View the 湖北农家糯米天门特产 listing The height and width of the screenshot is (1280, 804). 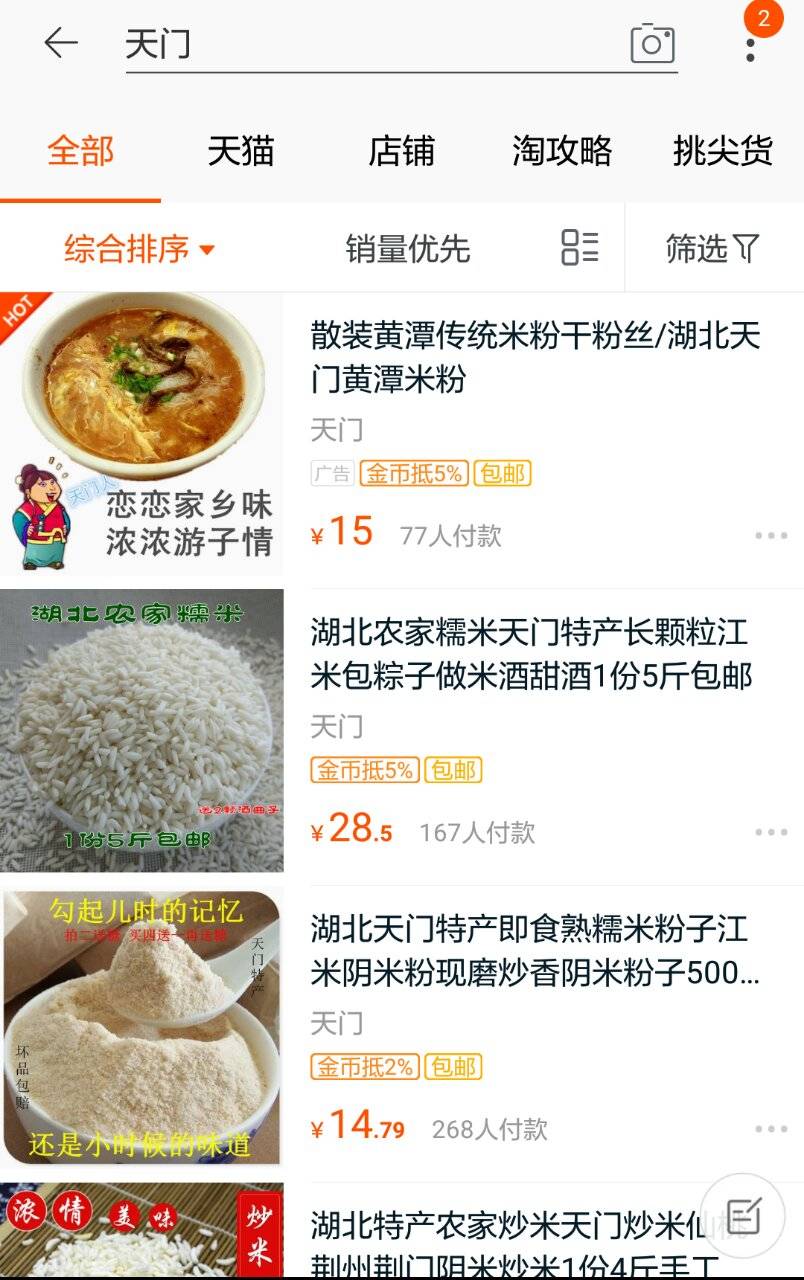pos(531,653)
